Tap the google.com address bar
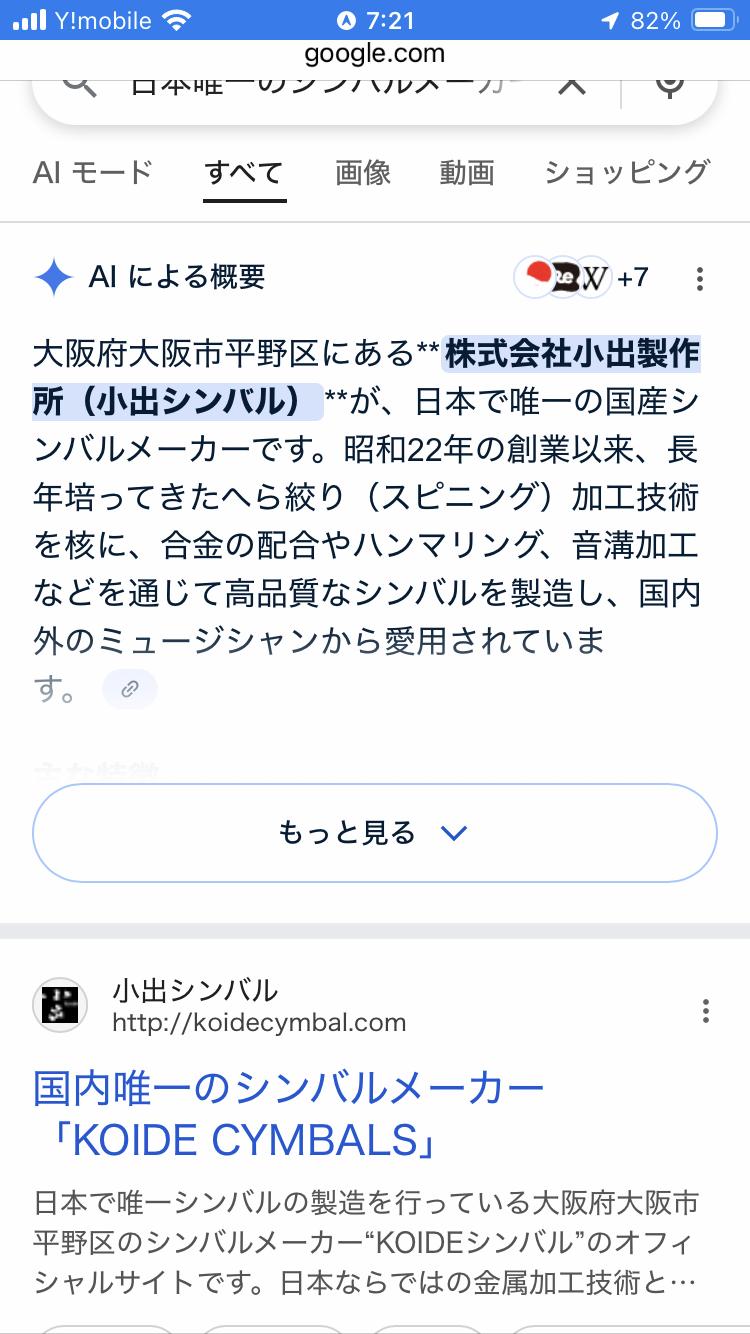Image resolution: width=750 pixels, height=1334 pixels. 375,53
